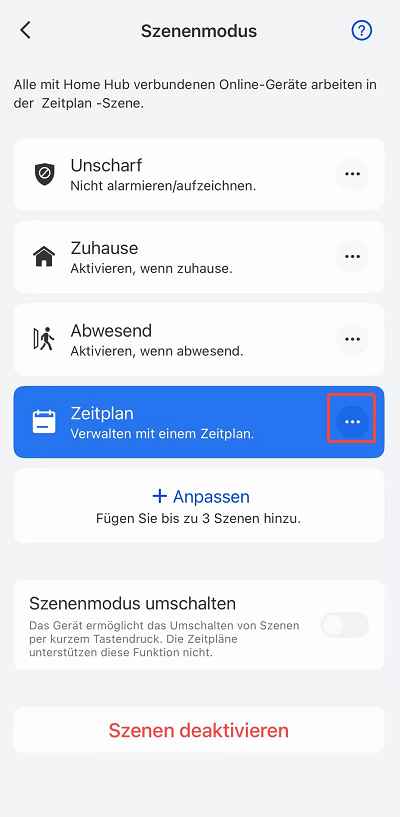Open the three-dot menu for Zeitplan

353,422
